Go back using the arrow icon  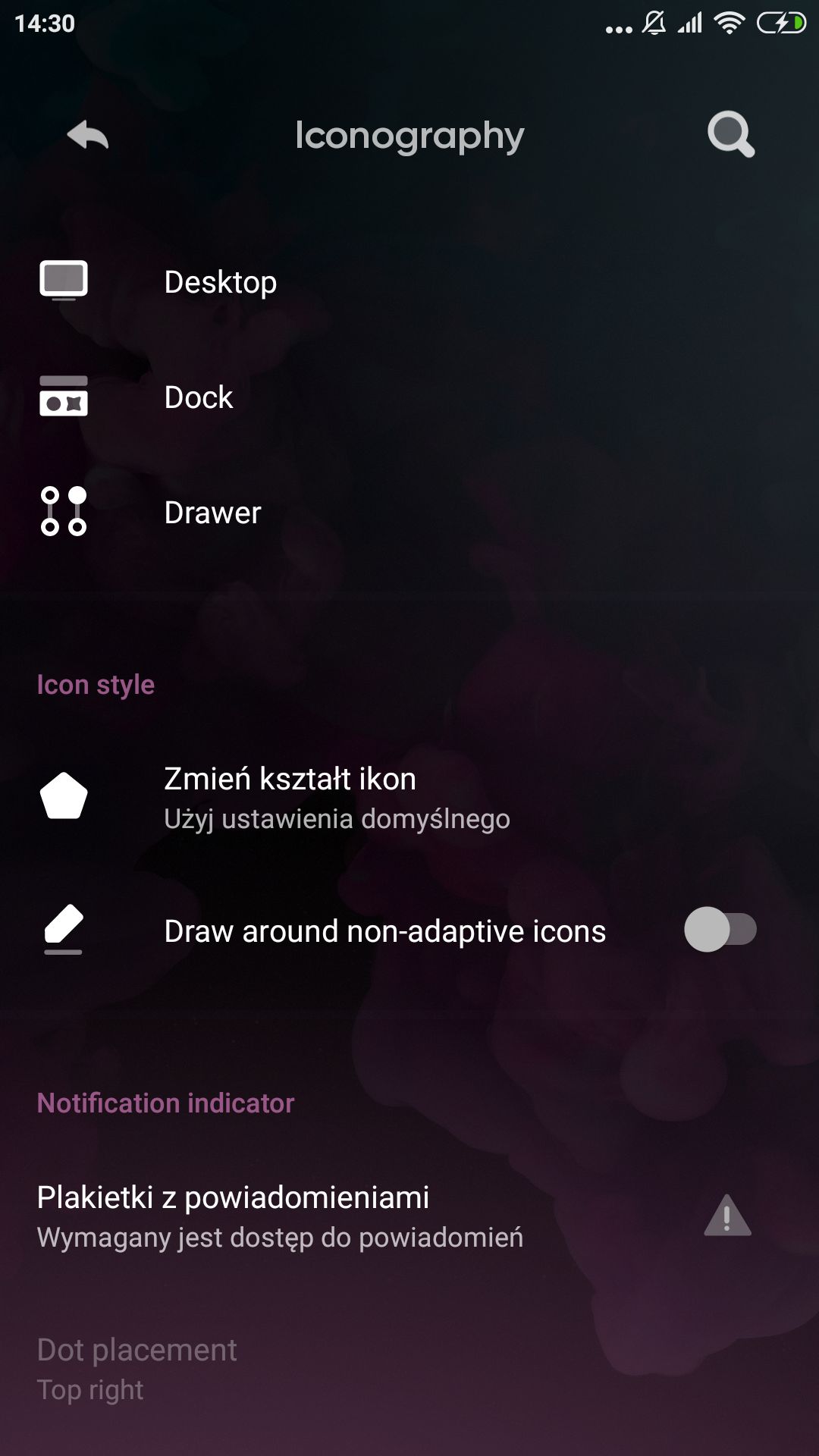pyautogui.click(x=88, y=136)
